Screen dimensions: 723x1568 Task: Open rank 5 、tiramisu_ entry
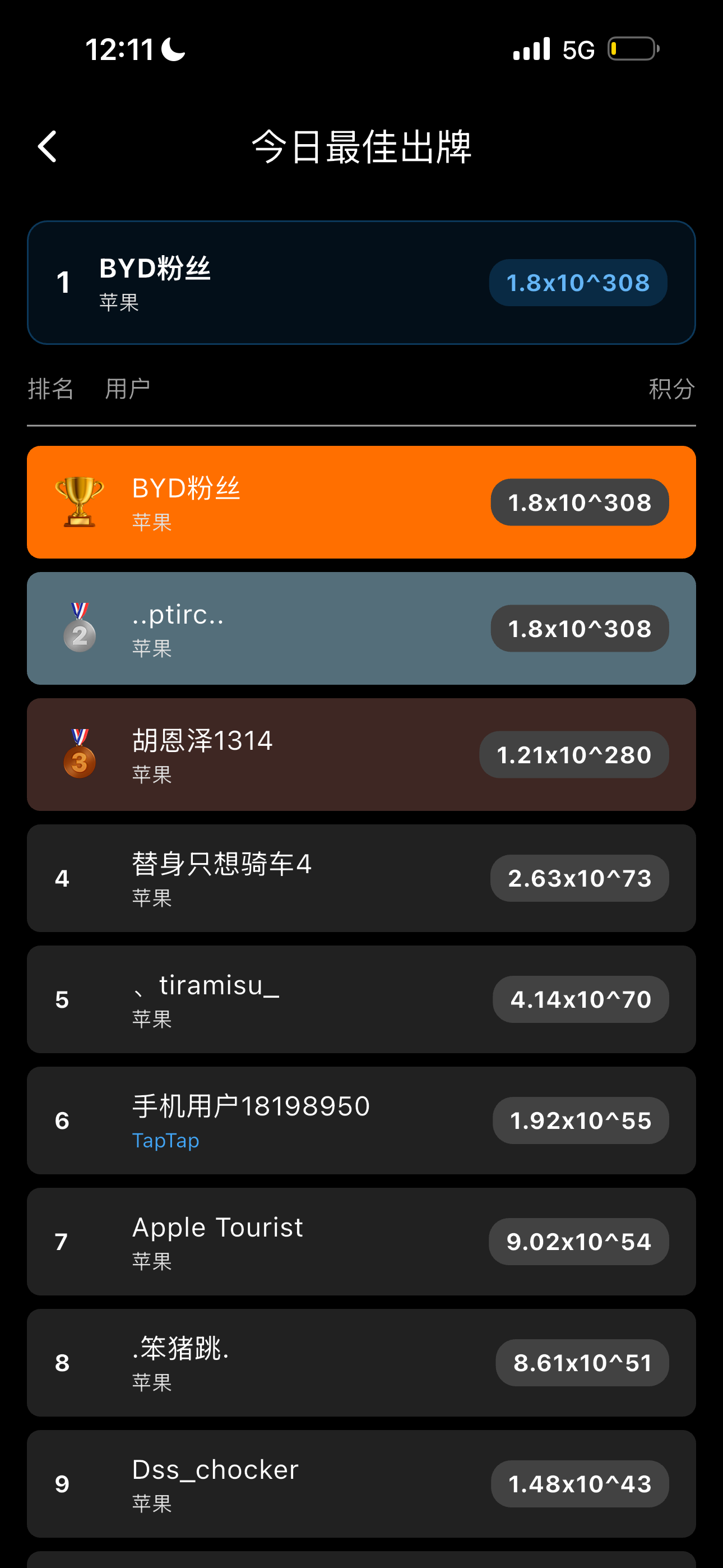click(x=361, y=999)
